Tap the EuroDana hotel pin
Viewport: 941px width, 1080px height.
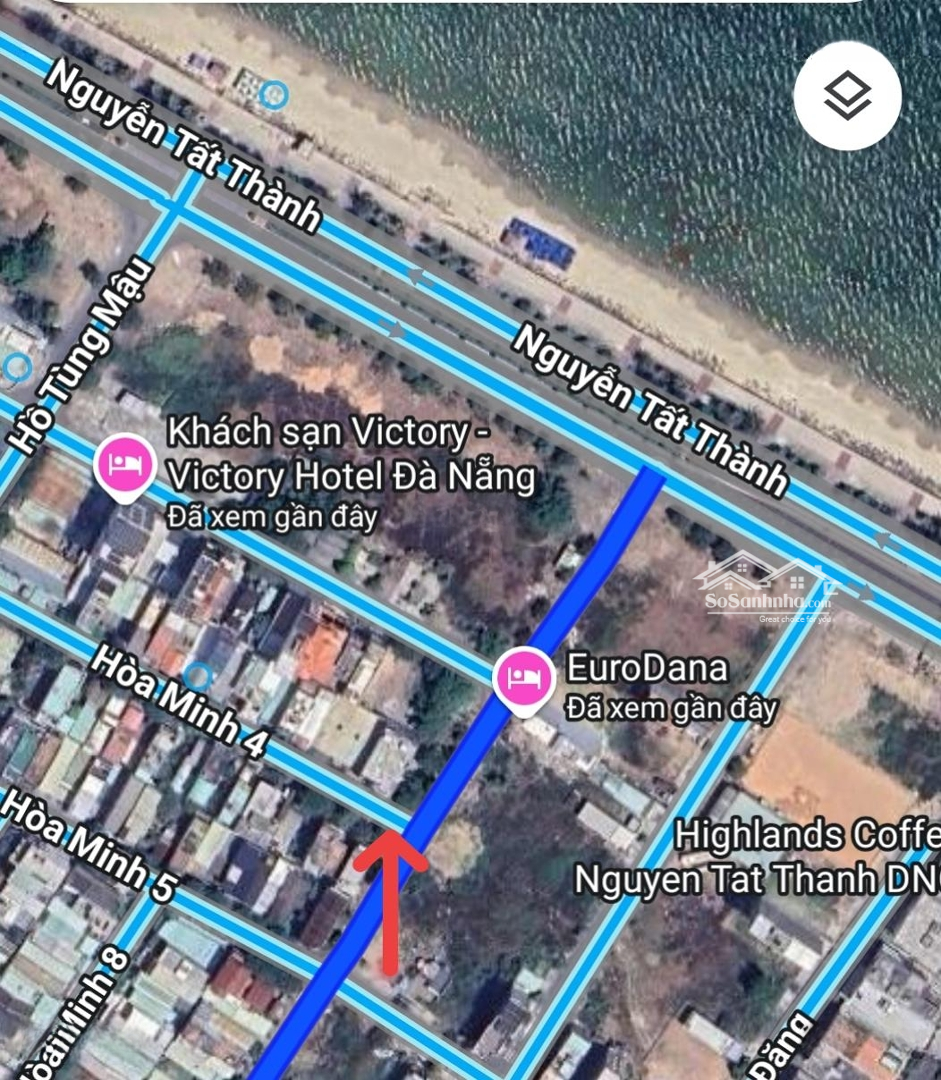(x=525, y=678)
